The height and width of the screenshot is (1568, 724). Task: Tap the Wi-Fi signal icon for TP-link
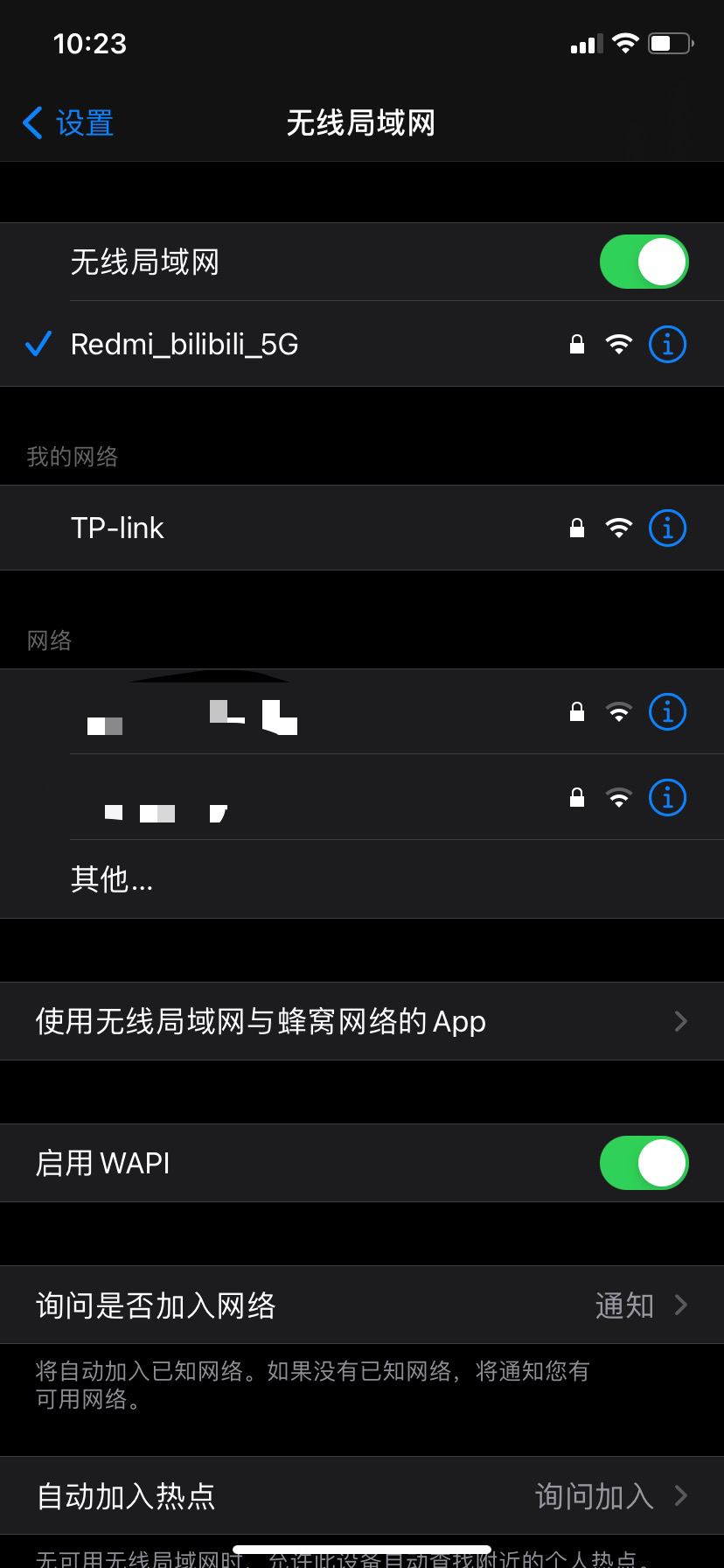pyautogui.click(x=619, y=528)
